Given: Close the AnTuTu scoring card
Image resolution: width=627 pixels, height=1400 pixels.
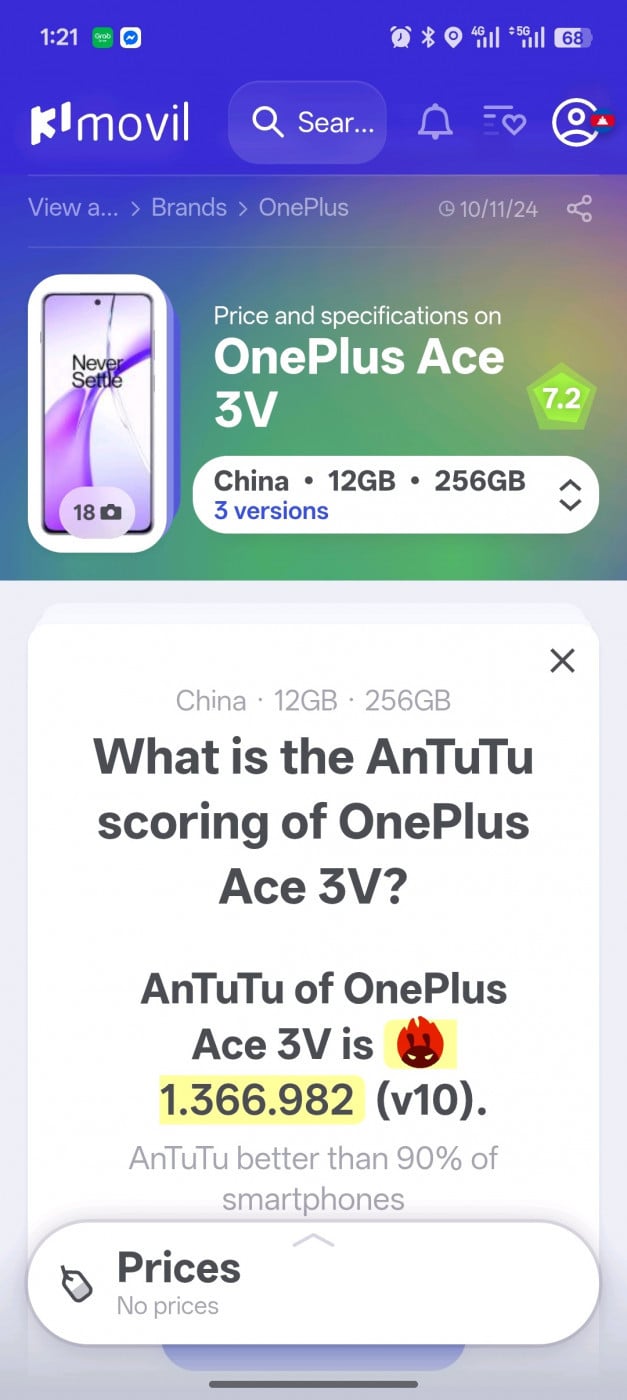Looking at the screenshot, I should click(563, 660).
